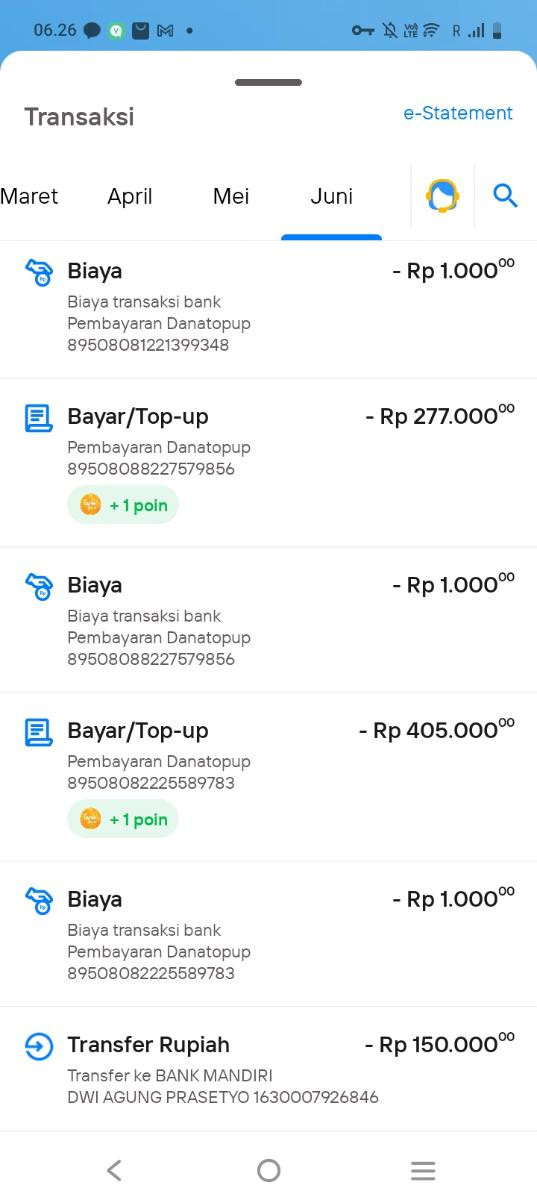Go back using the system back button
The height and width of the screenshot is (1200, 537).
pyautogui.click(x=114, y=1170)
